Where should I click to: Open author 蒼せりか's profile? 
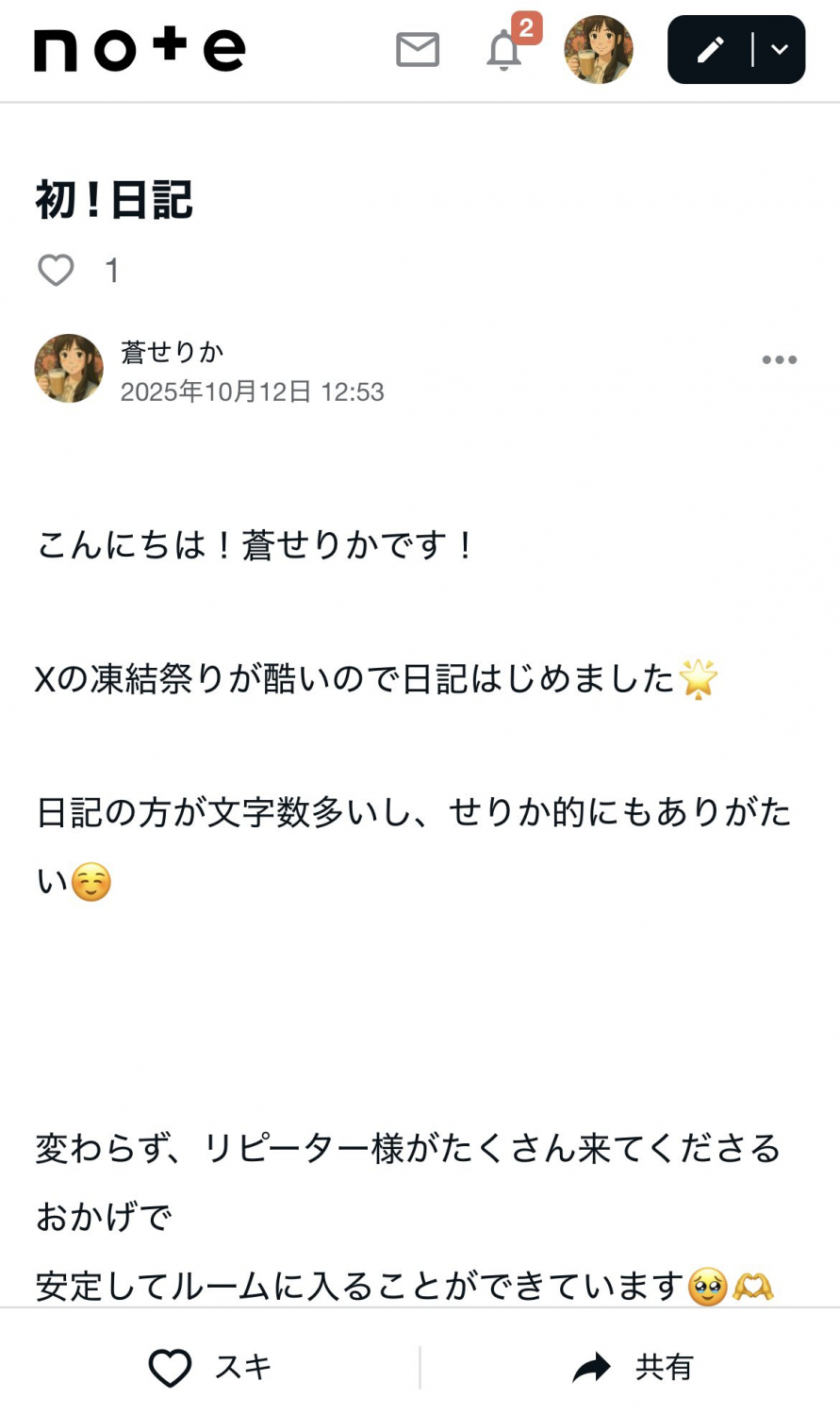coord(172,352)
